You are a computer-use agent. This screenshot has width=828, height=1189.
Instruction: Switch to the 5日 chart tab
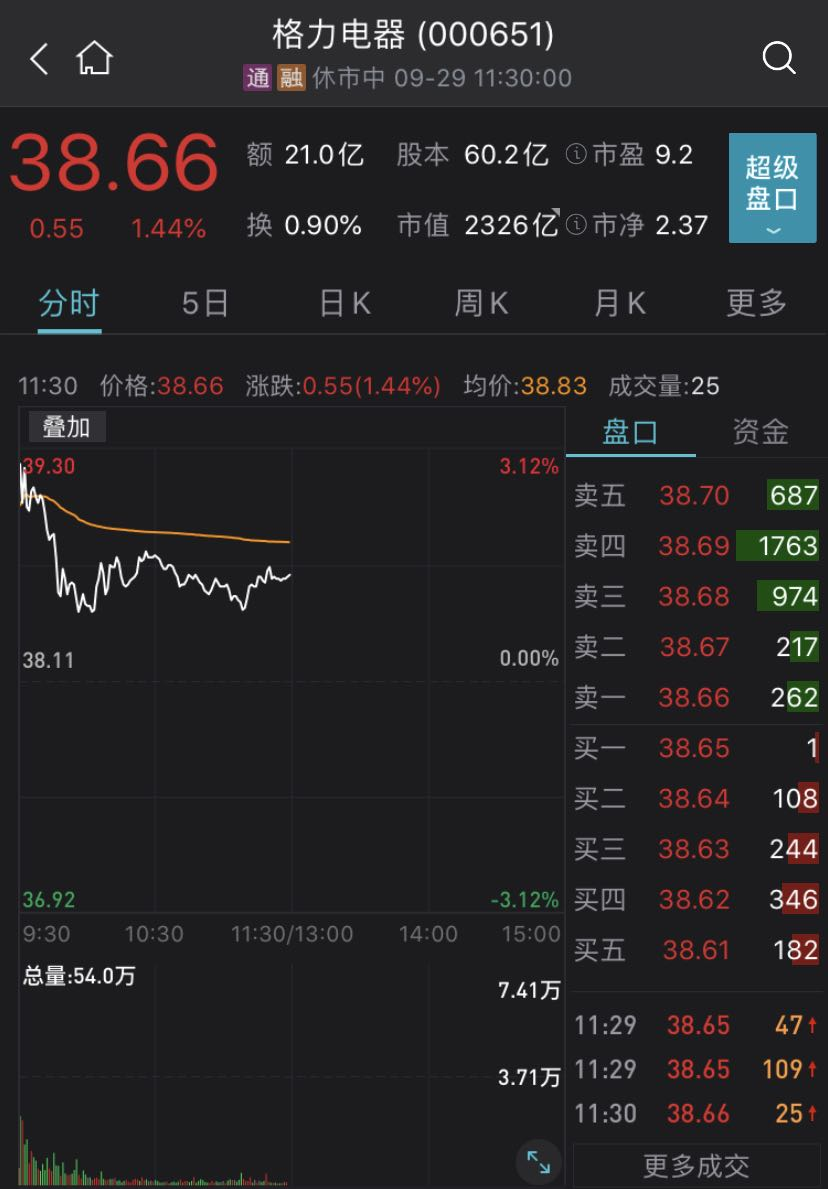coord(205,303)
